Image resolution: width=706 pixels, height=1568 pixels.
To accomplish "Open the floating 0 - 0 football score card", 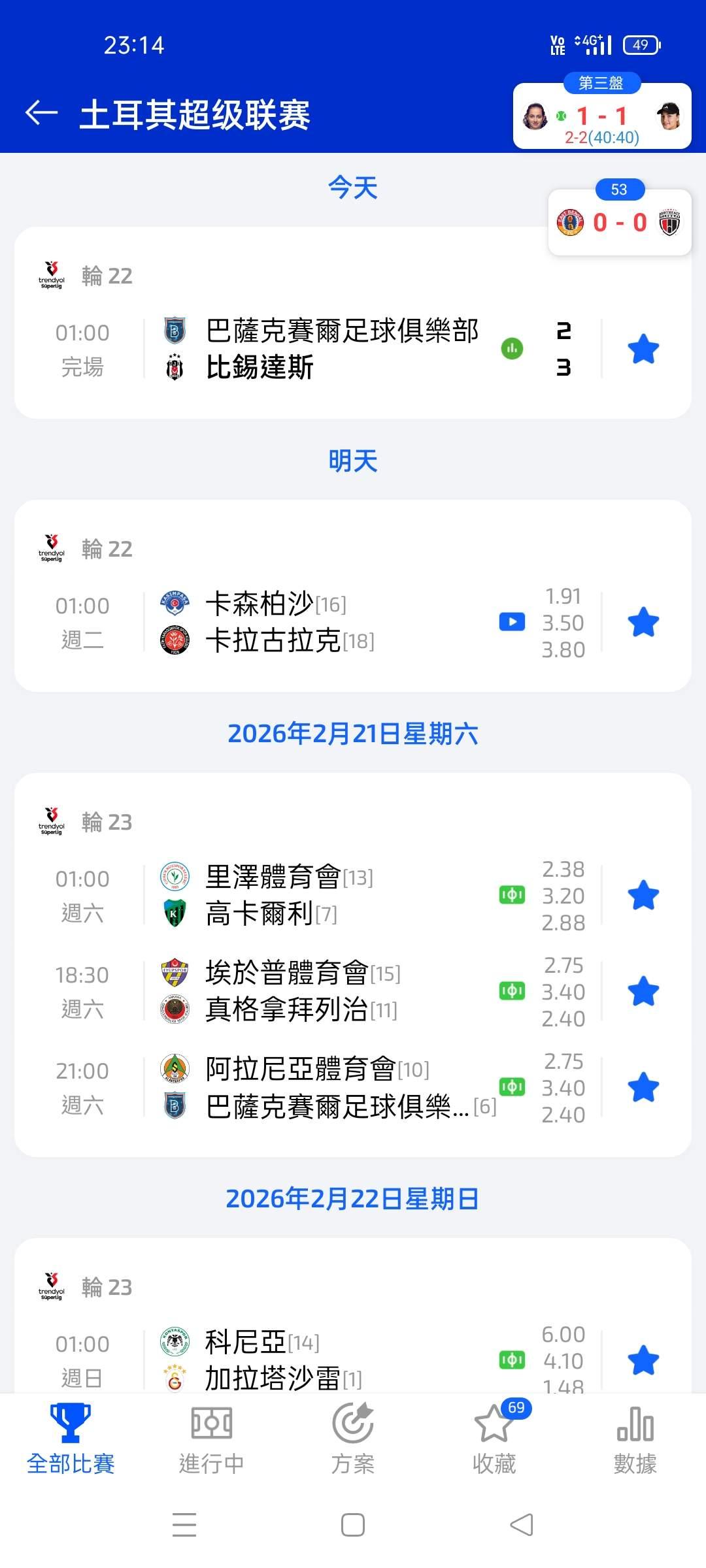I will tap(619, 223).
